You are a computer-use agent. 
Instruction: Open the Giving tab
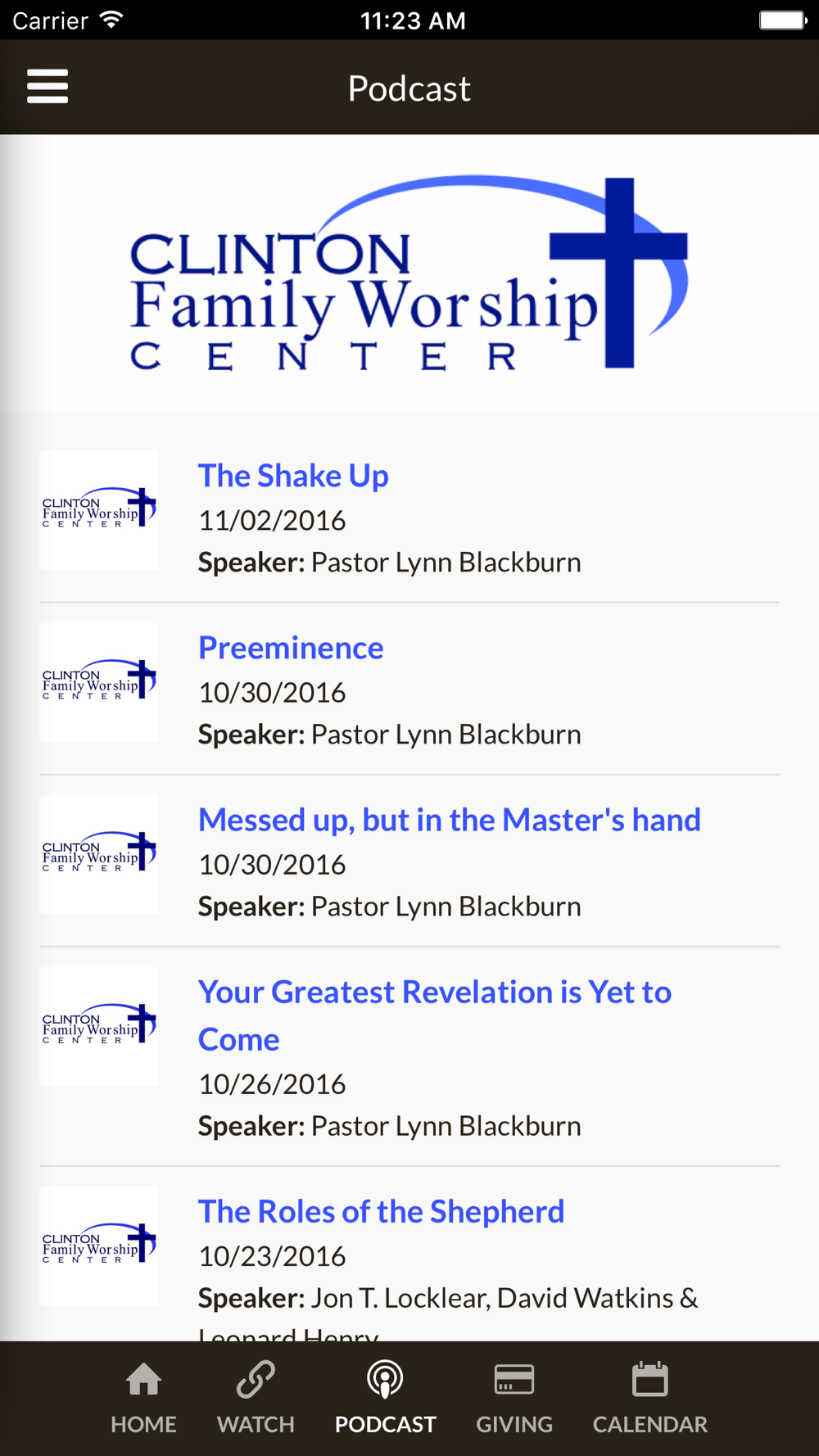[x=514, y=1397]
